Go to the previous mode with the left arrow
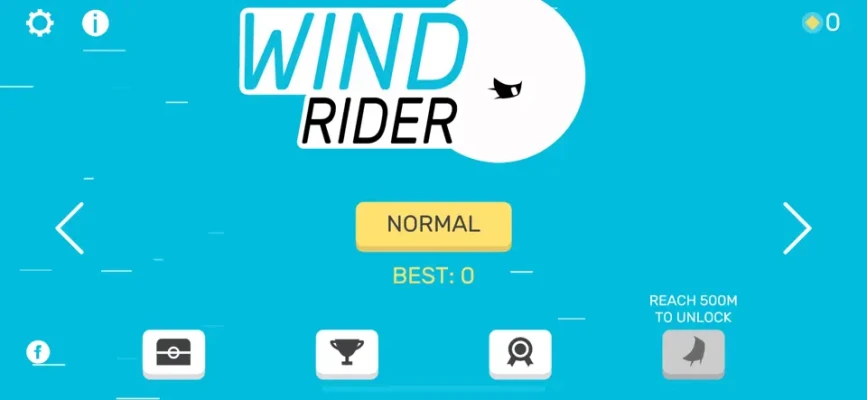The width and height of the screenshot is (867, 400). 69,228
